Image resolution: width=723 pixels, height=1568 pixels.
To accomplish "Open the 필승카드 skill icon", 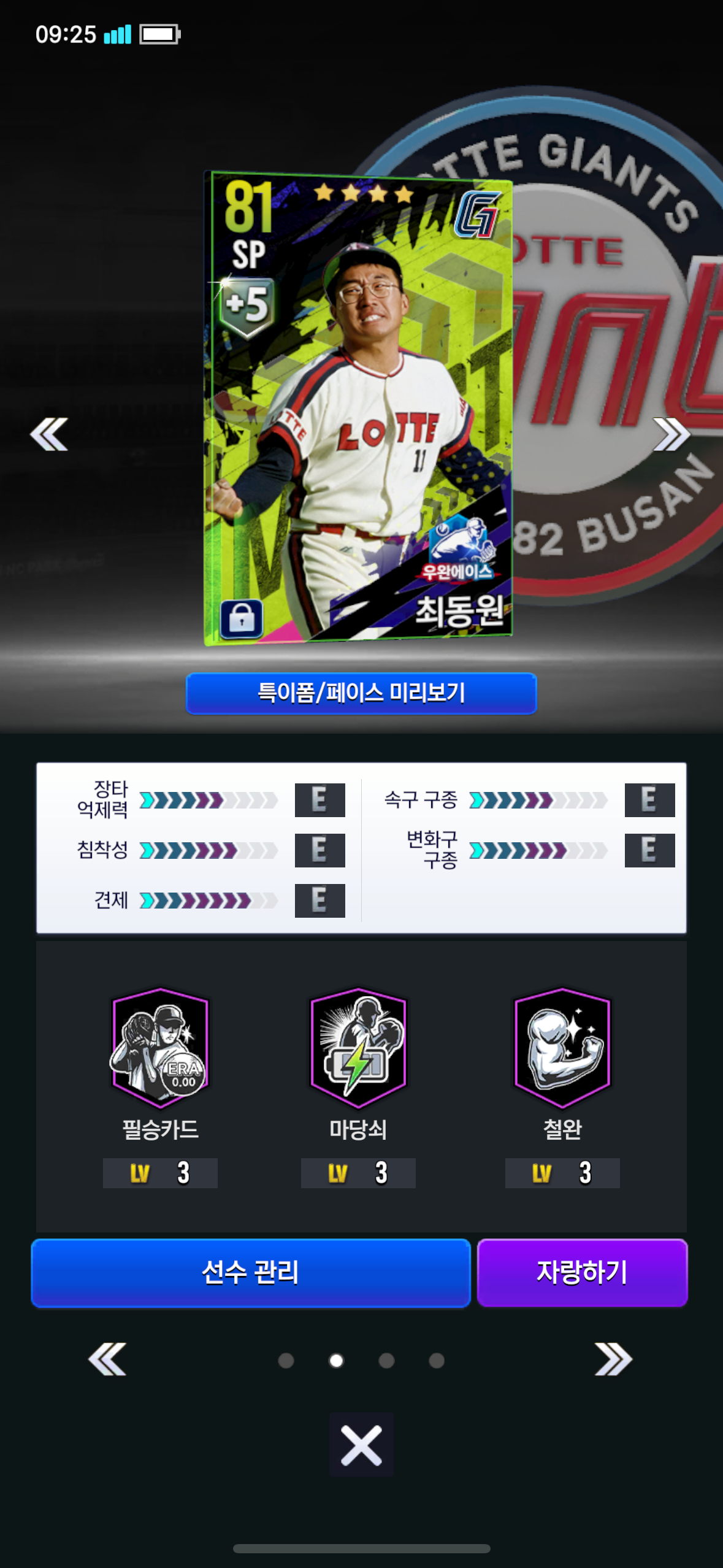I will 160,1048.
